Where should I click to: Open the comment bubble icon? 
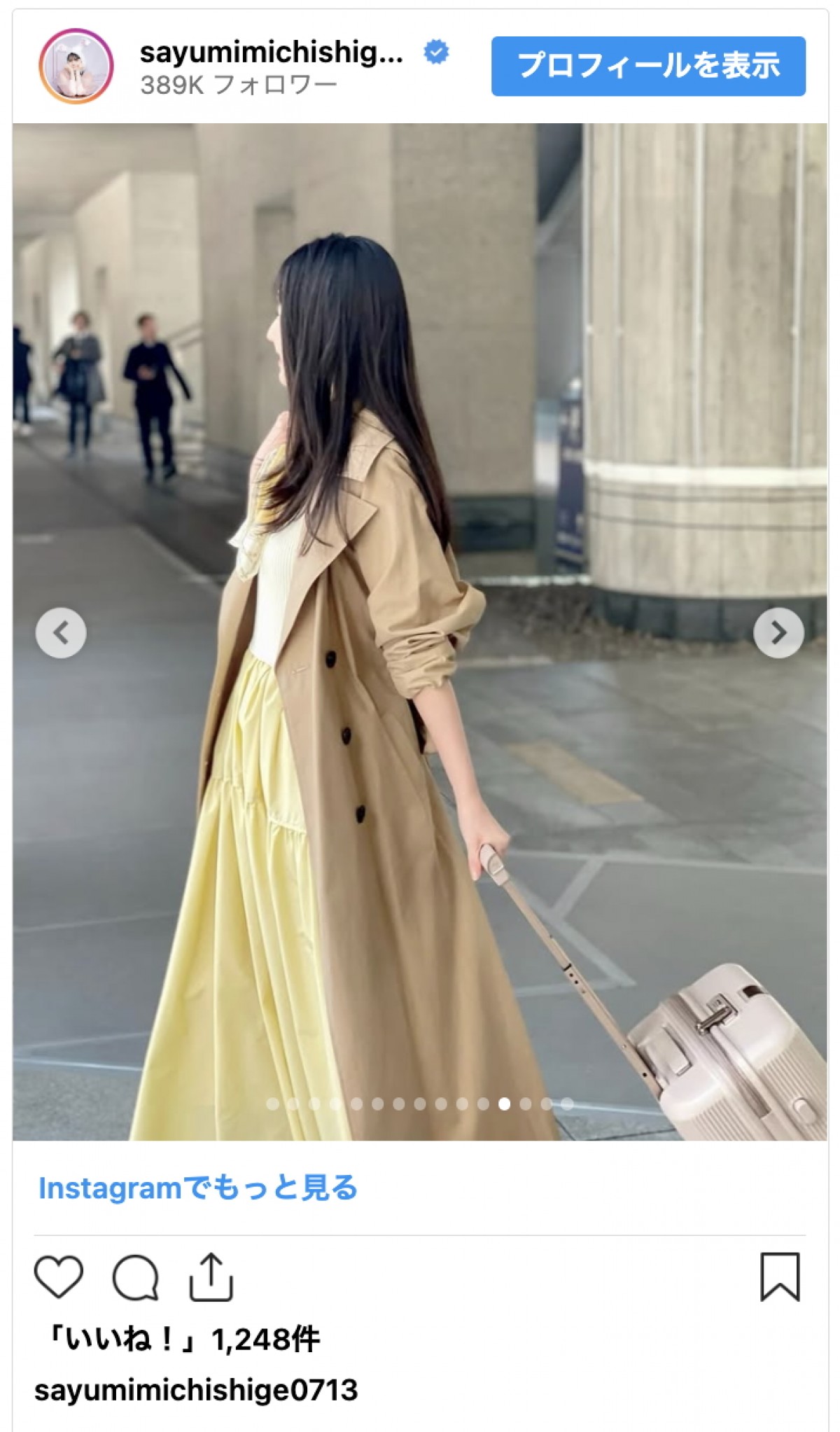[x=135, y=1278]
